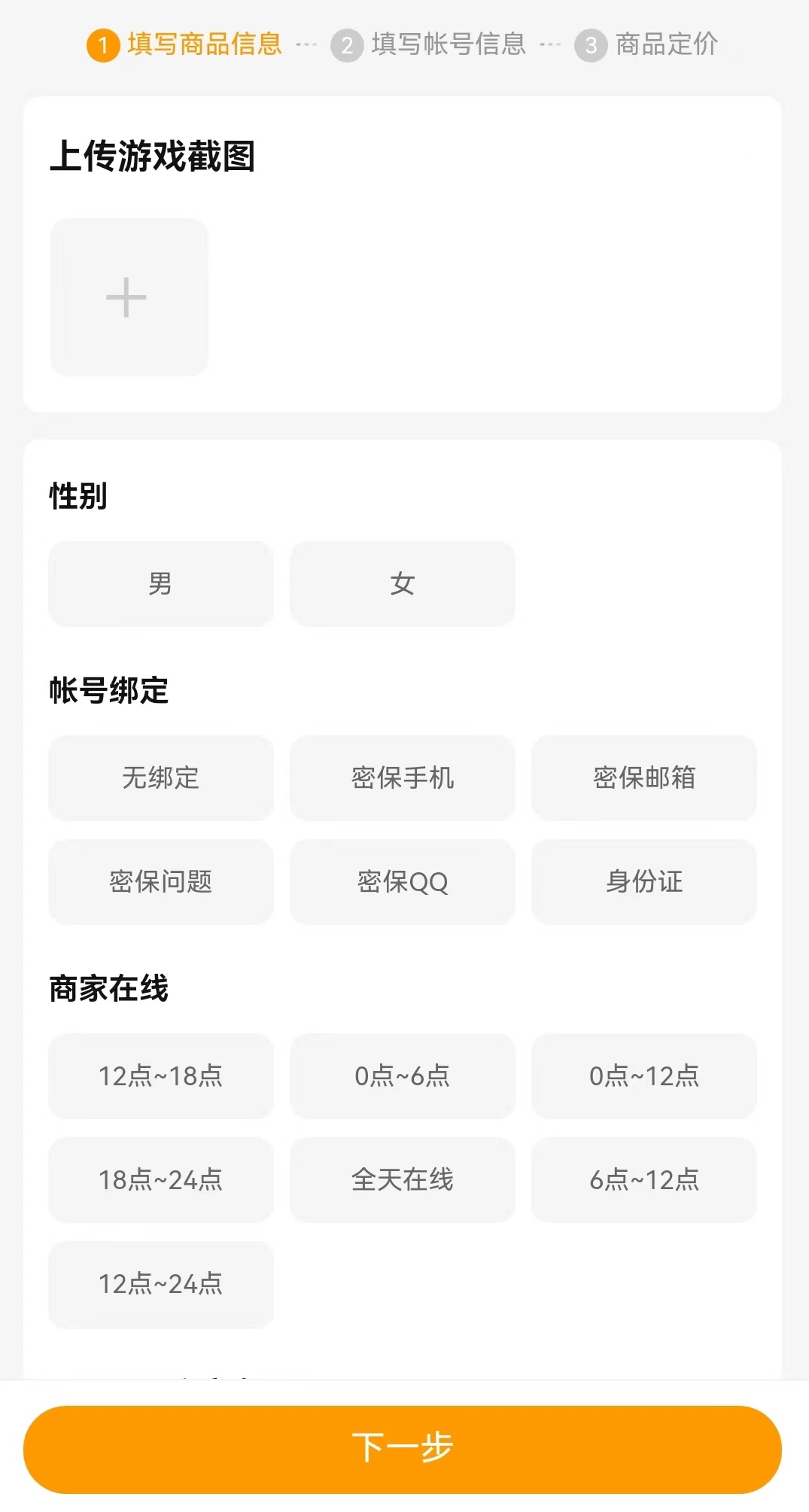Viewport: 809px width, 1512px height.
Task: Continue with the 下一步 button
Action: [402, 1449]
